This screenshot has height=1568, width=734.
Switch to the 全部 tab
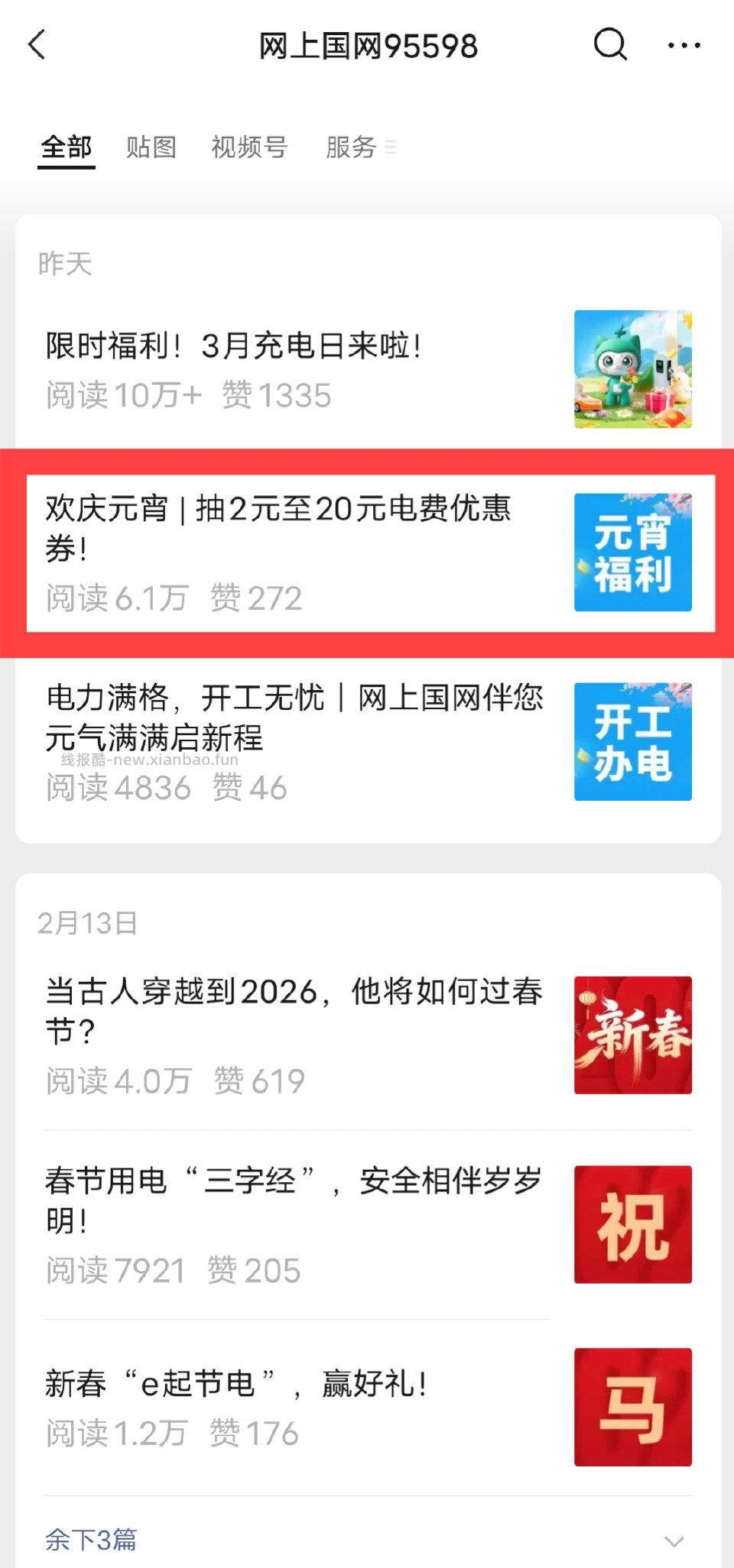click(66, 146)
